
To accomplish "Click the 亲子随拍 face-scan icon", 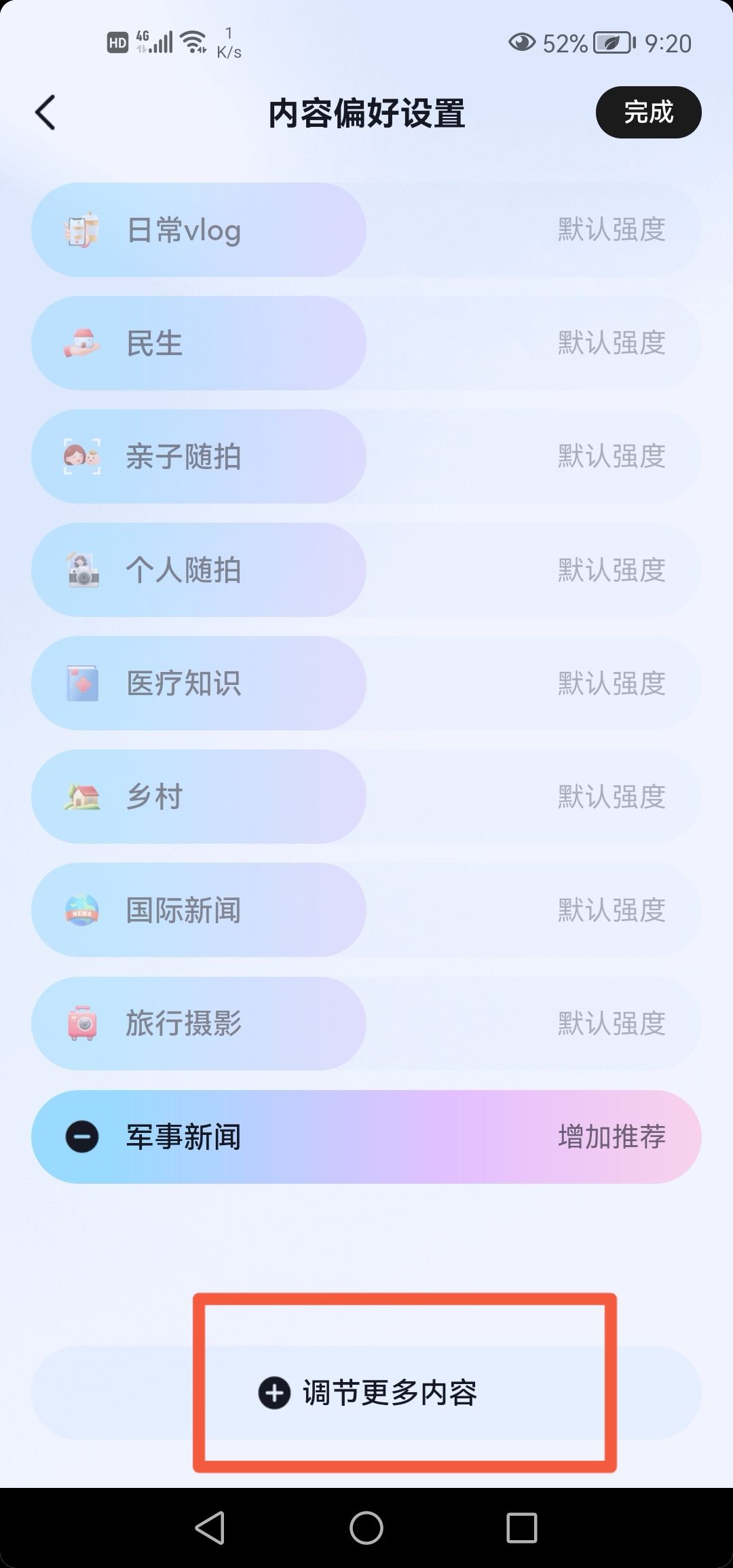I will pos(83,457).
